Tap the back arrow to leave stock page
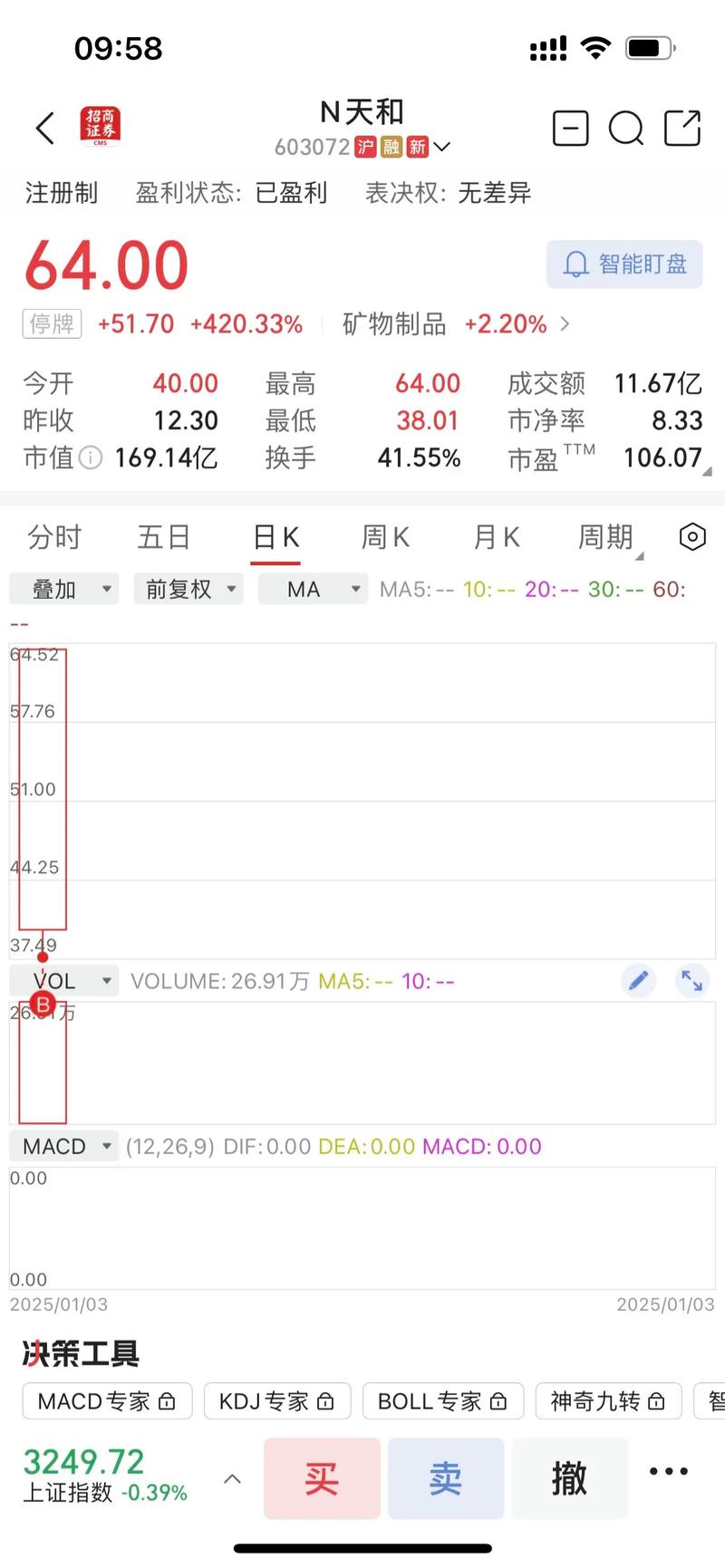This screenshot has height=1568, width=725. coord(43,128)
